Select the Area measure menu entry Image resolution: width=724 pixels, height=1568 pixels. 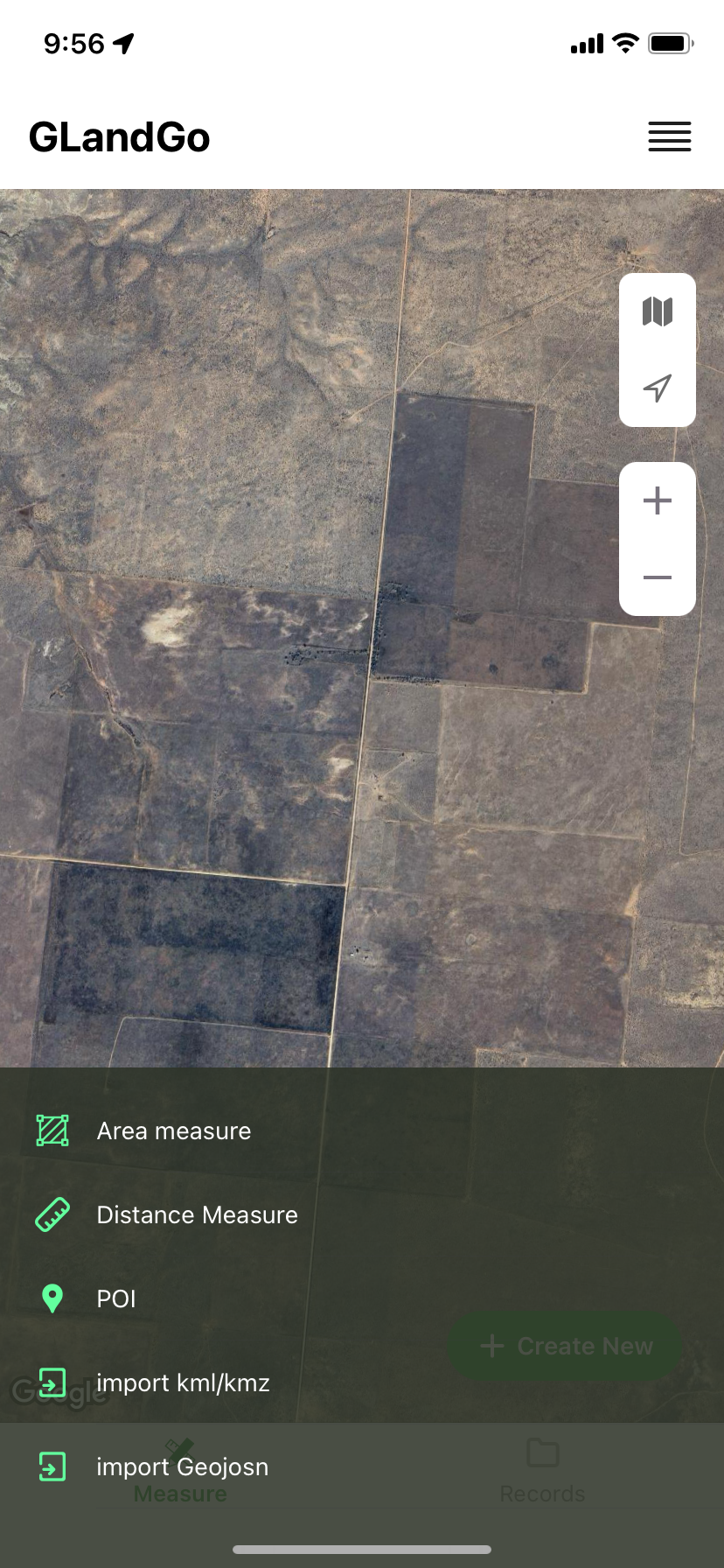pos(172,1130)
